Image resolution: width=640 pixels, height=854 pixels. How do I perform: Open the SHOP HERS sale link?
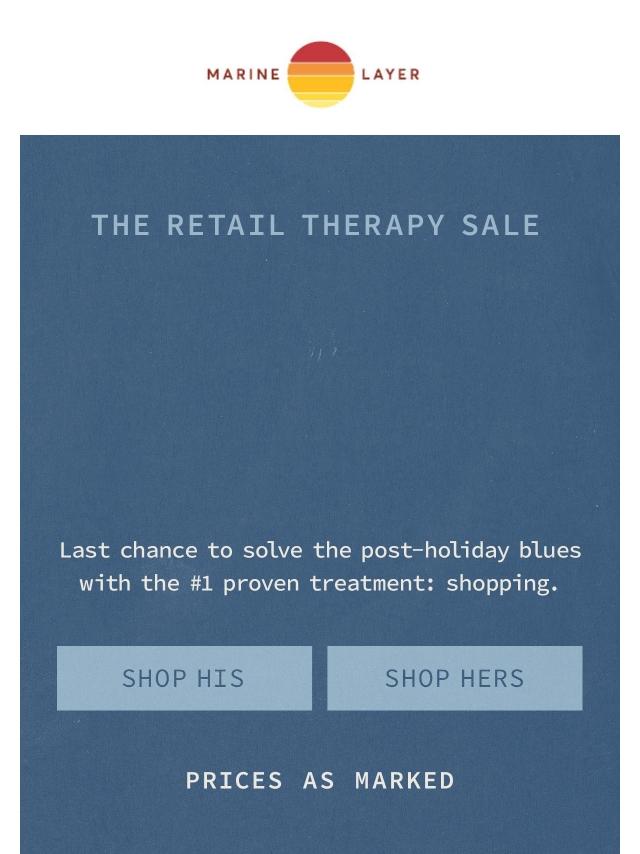pos(455,678)
